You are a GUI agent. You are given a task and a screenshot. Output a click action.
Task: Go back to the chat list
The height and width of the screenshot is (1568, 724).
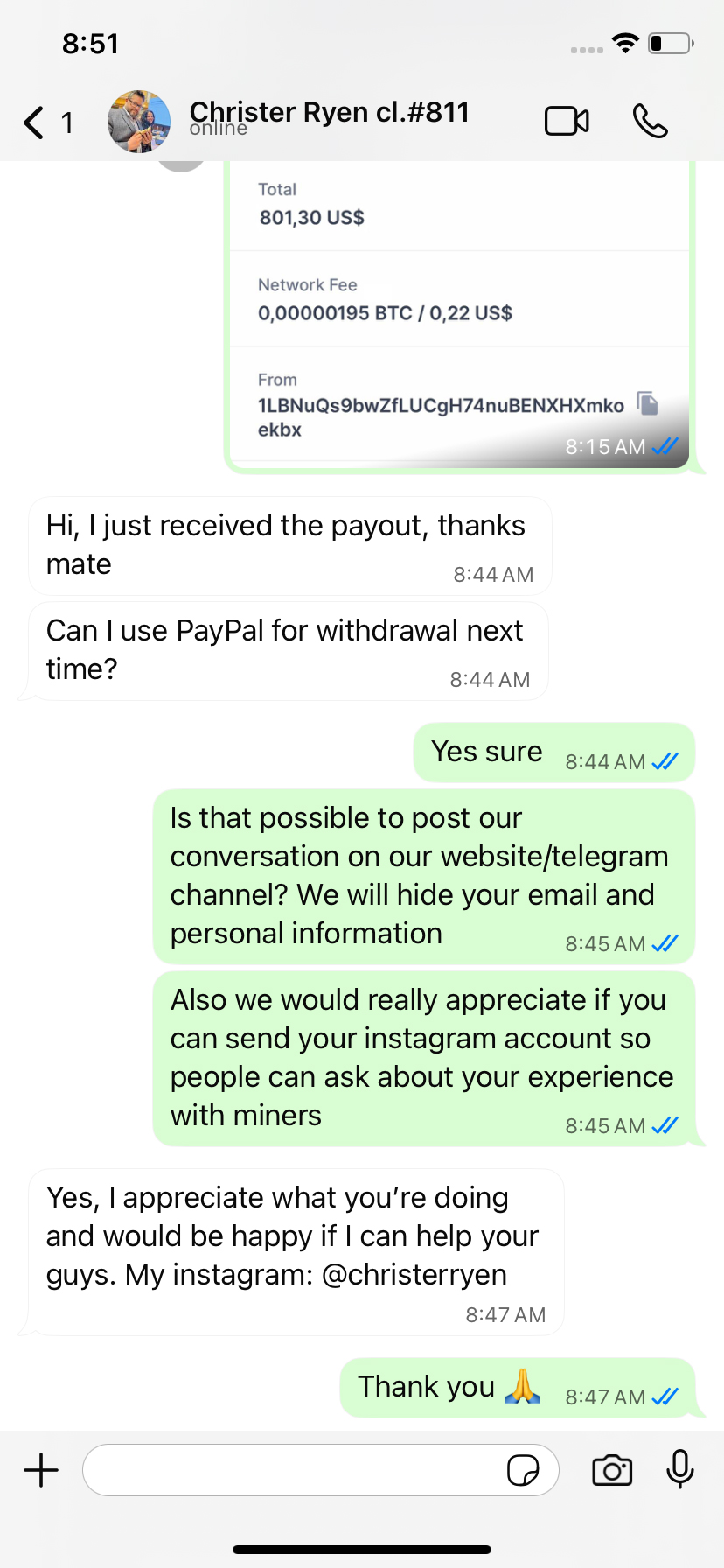pos(35,122)
